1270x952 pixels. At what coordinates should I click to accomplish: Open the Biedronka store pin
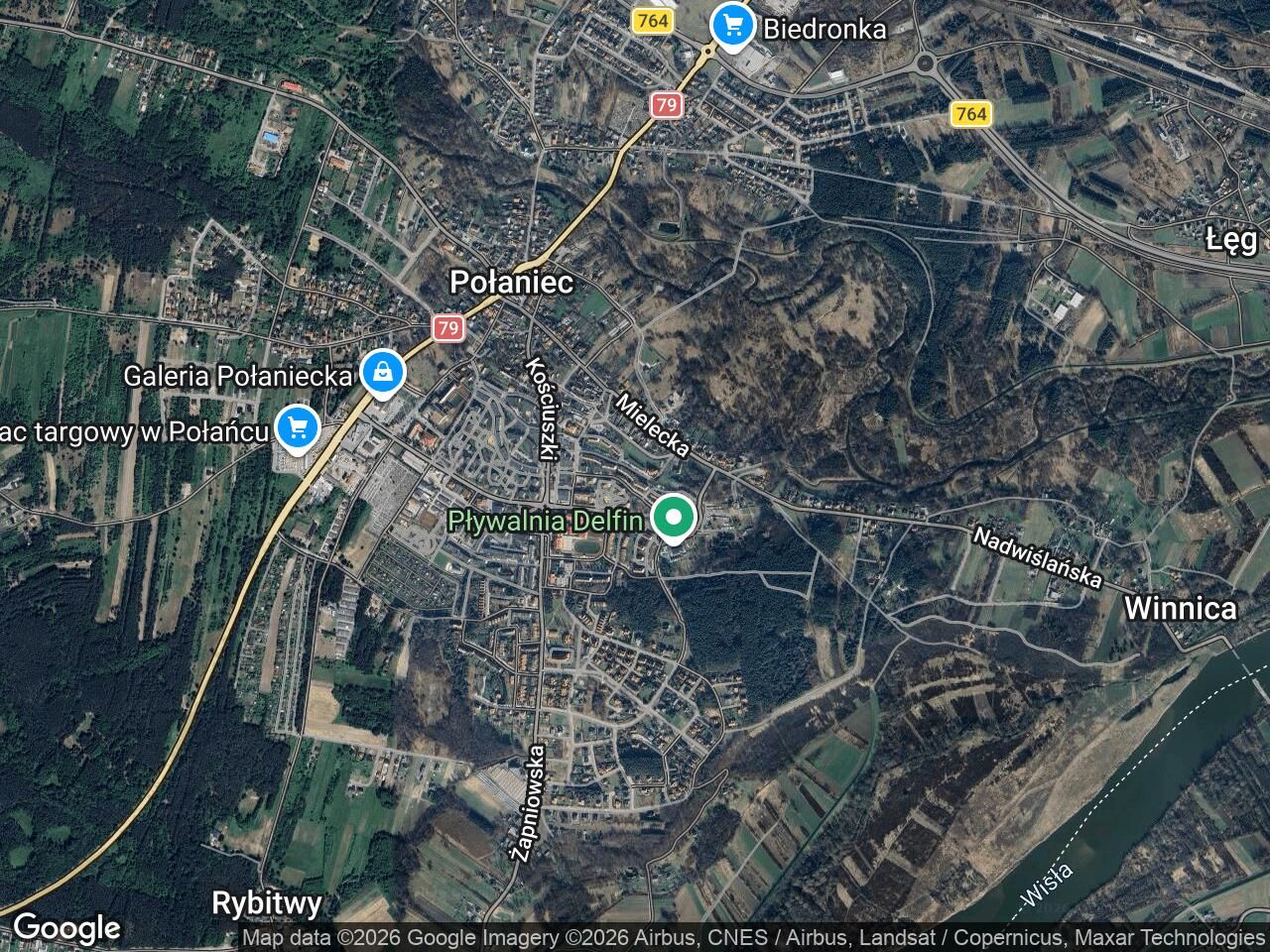[x=731, y=27]
